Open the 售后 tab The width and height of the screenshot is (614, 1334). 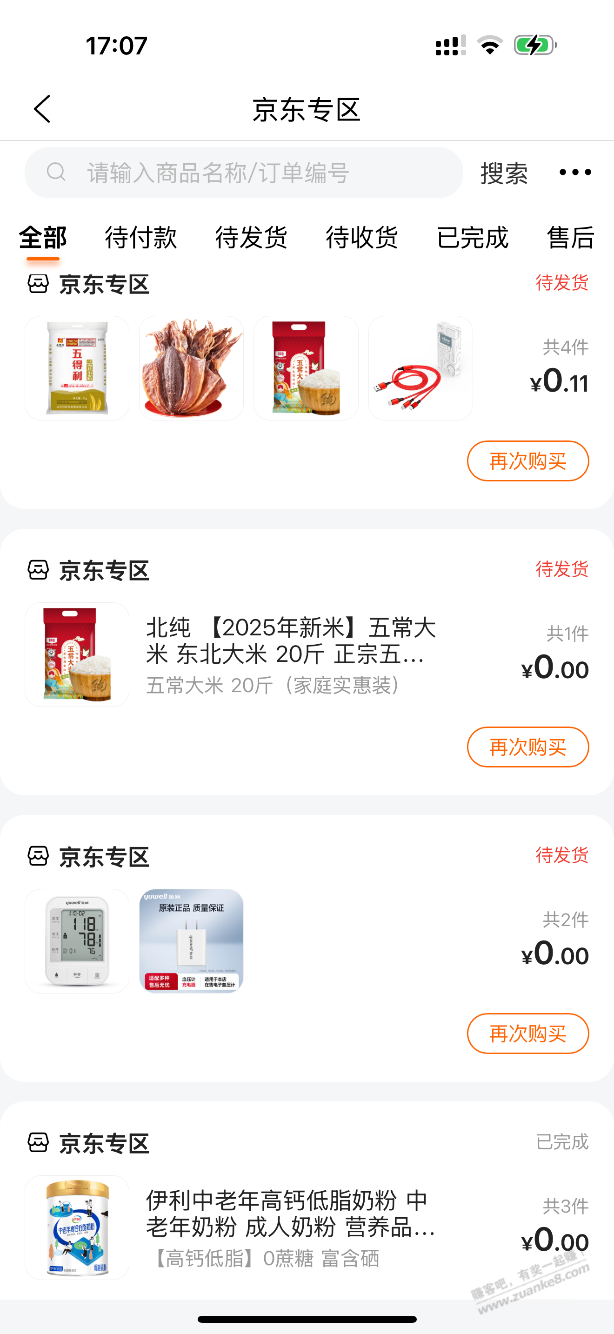coord(571,237)
